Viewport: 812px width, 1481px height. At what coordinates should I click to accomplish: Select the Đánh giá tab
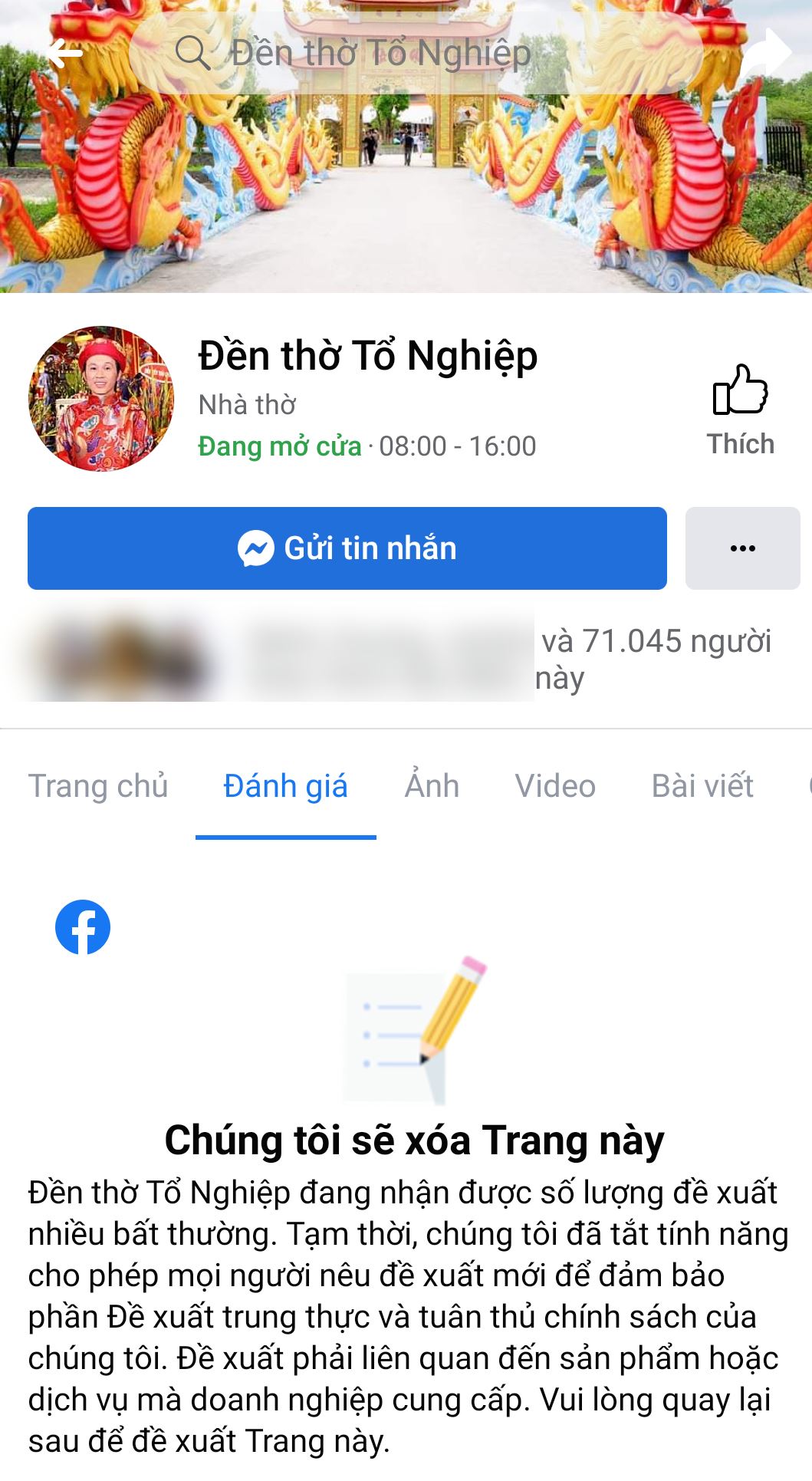click(285, 786)
